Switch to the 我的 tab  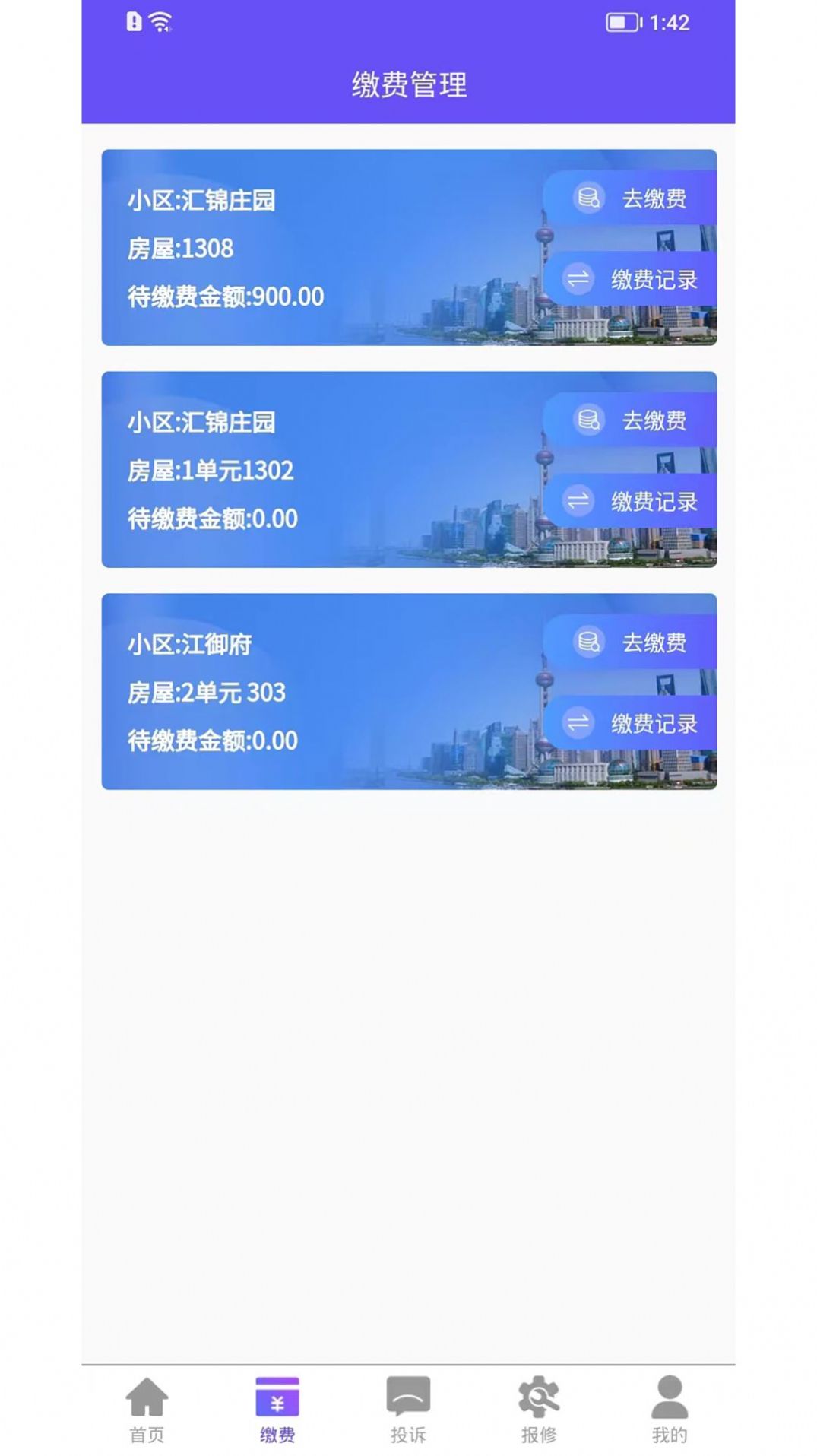point(670,1408)
